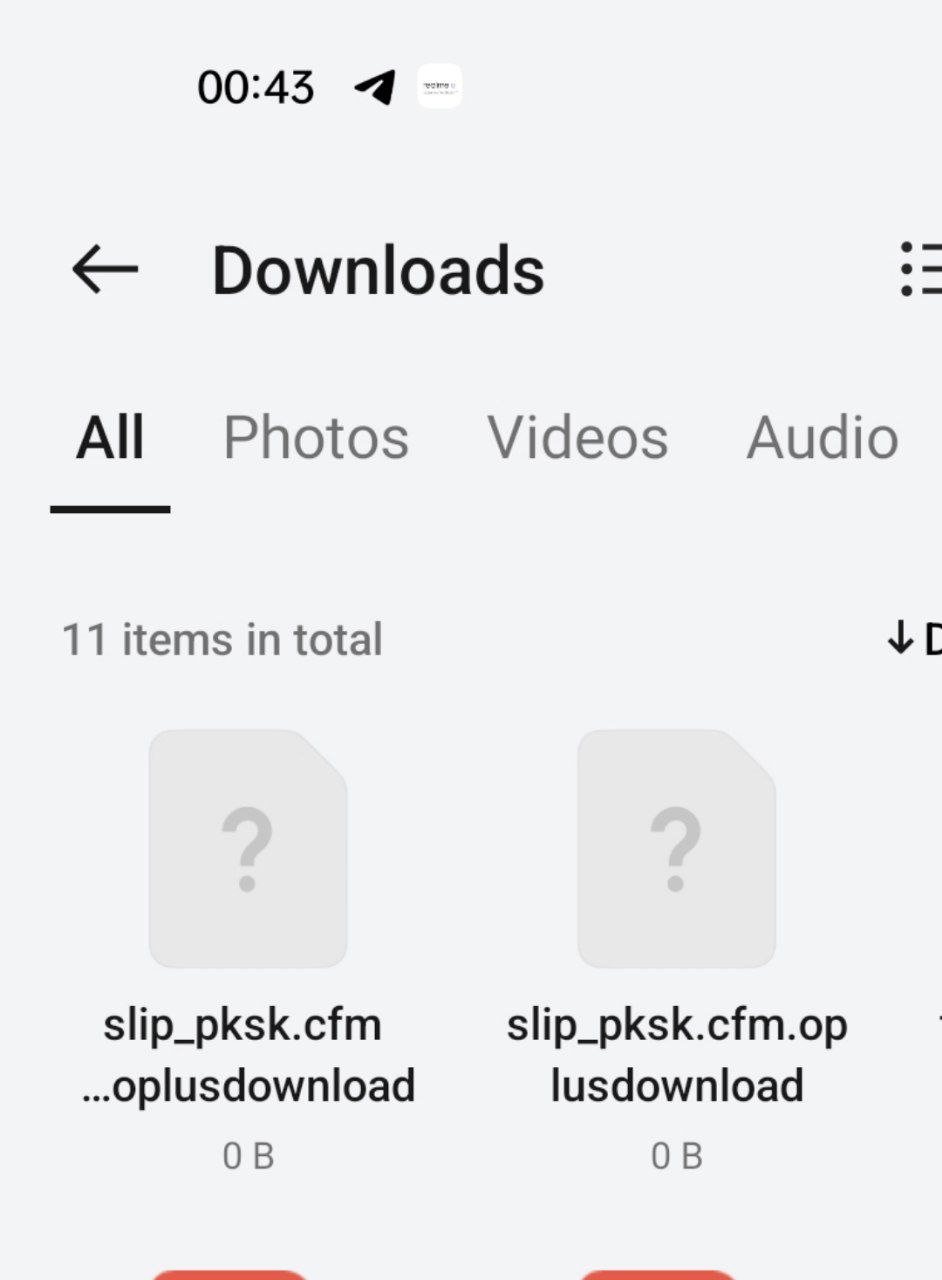
Task: Open the slip_pksk.cfm.oplusdownload file
Action: click(677, 849)
